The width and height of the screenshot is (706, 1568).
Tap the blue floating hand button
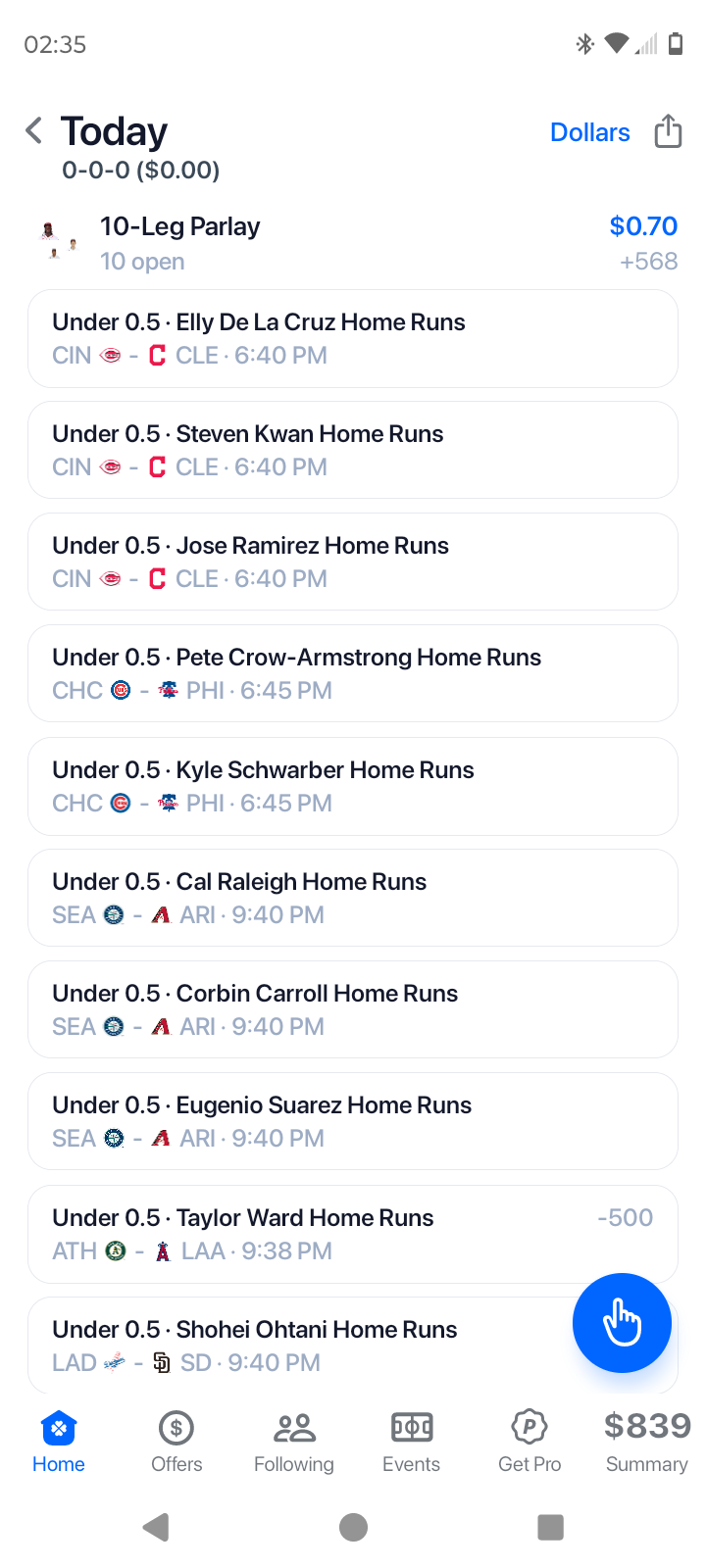(622, 1323)
